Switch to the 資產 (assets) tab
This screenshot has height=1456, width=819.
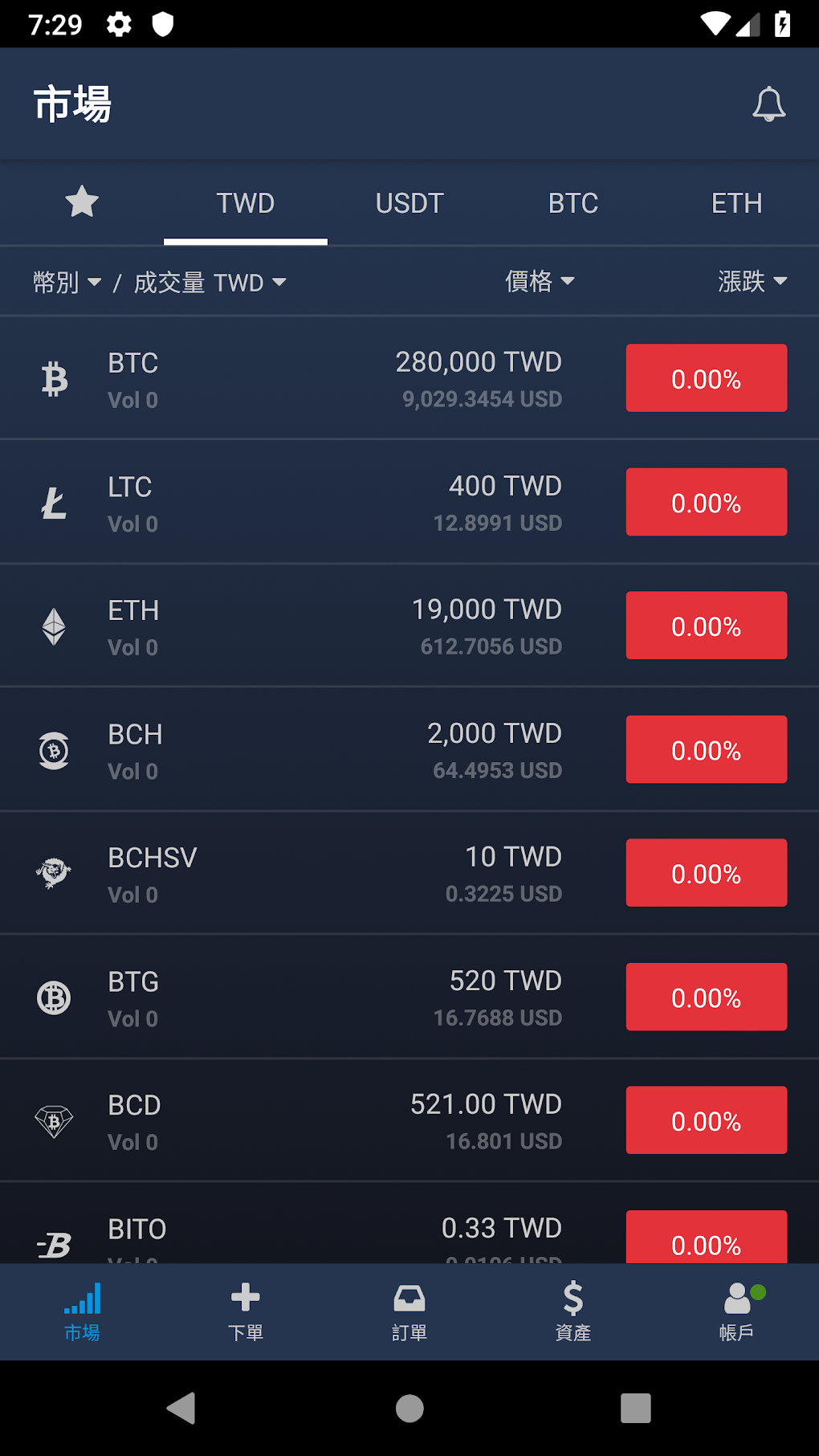pos(573,1312)
